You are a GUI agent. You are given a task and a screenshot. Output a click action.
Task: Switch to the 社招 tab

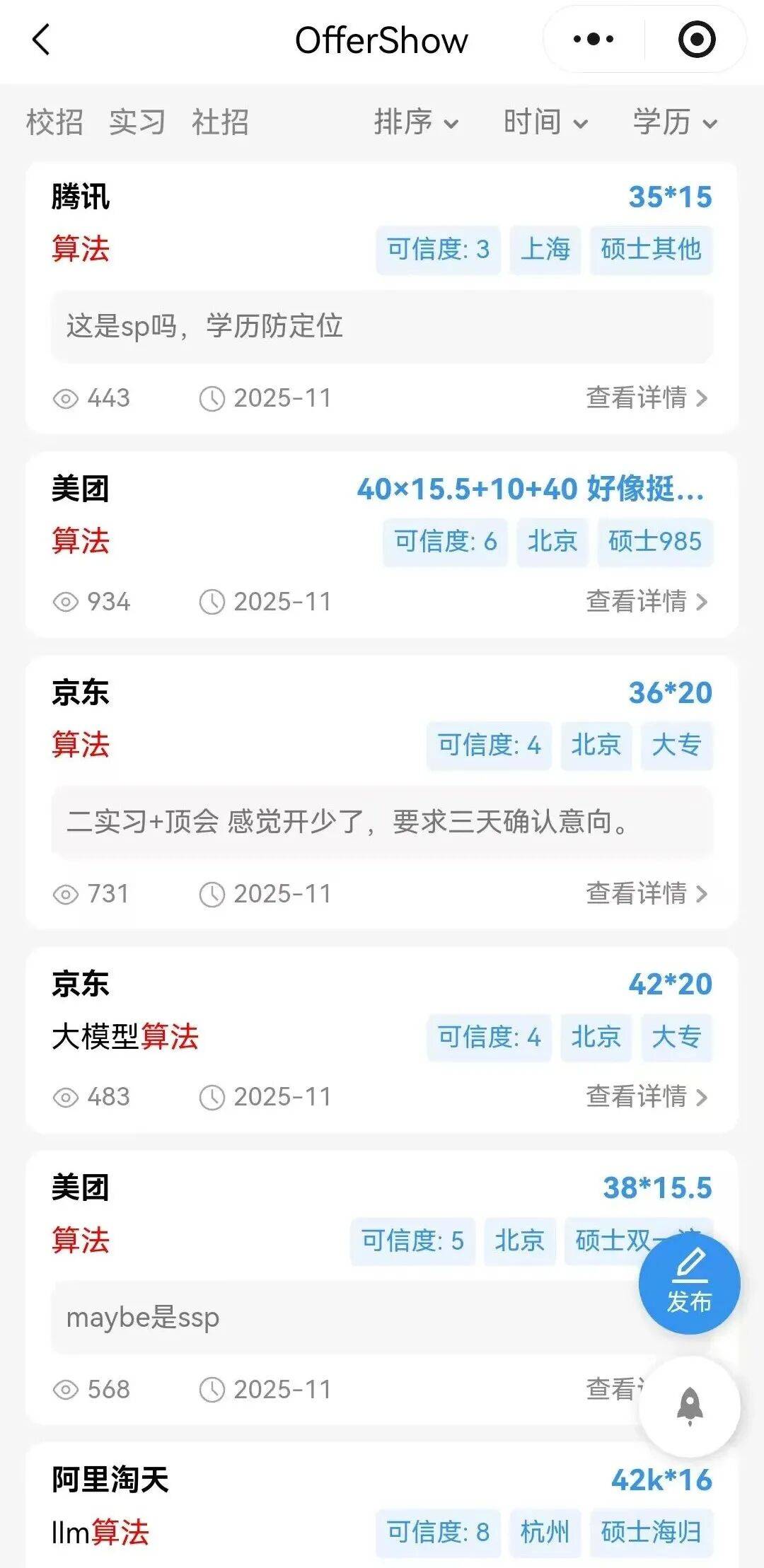(219, 122)
